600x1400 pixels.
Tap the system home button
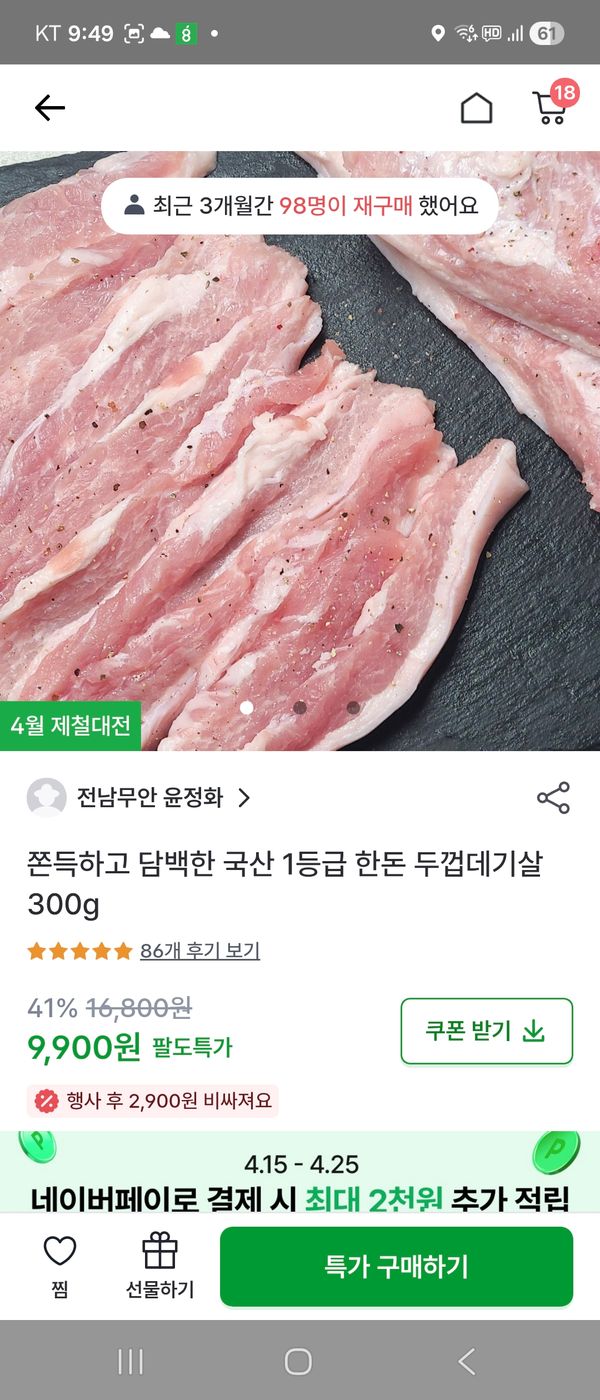click(x=298, y=1361)
